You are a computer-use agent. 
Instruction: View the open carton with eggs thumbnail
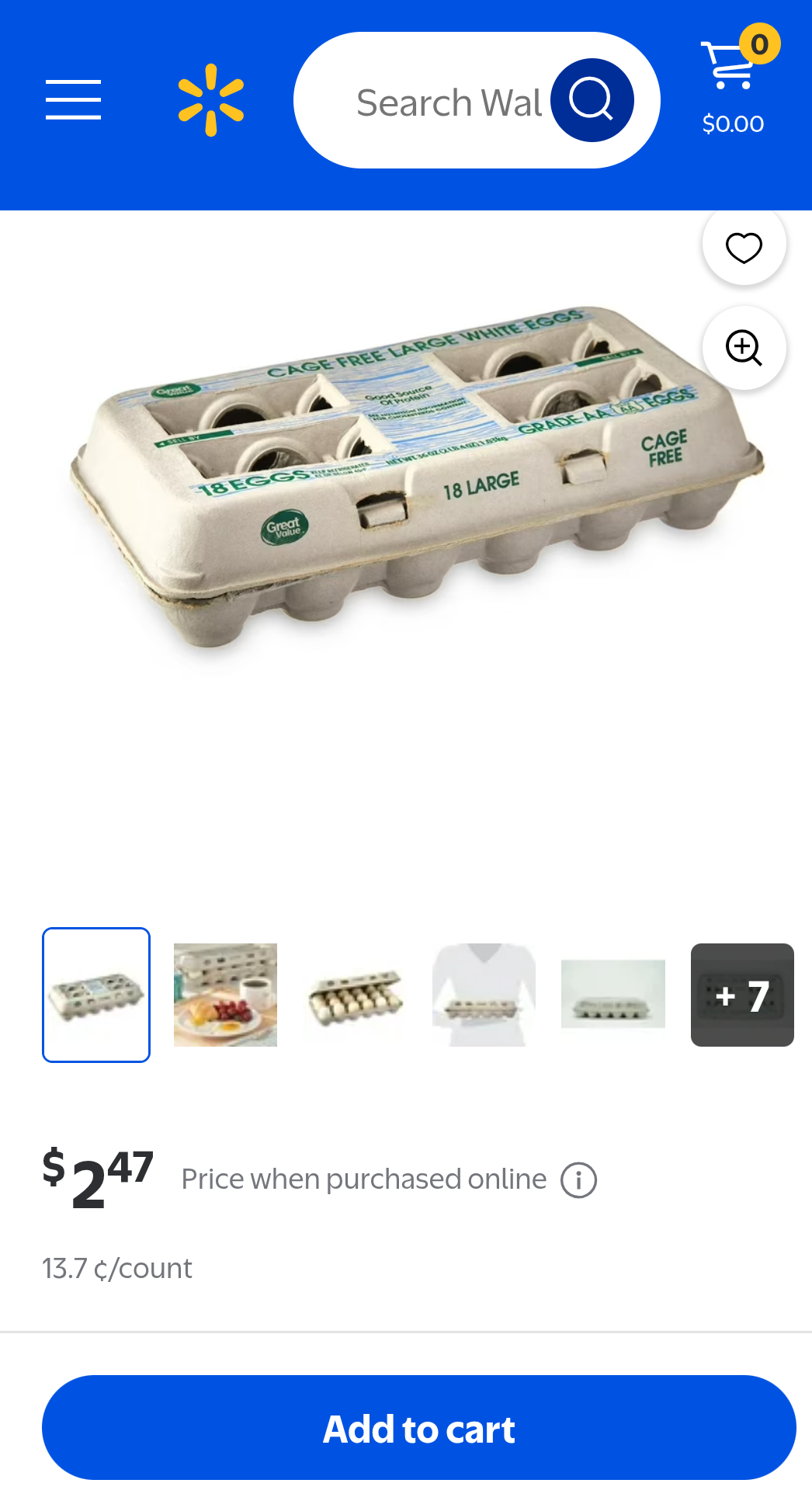(x=355, y=995)
